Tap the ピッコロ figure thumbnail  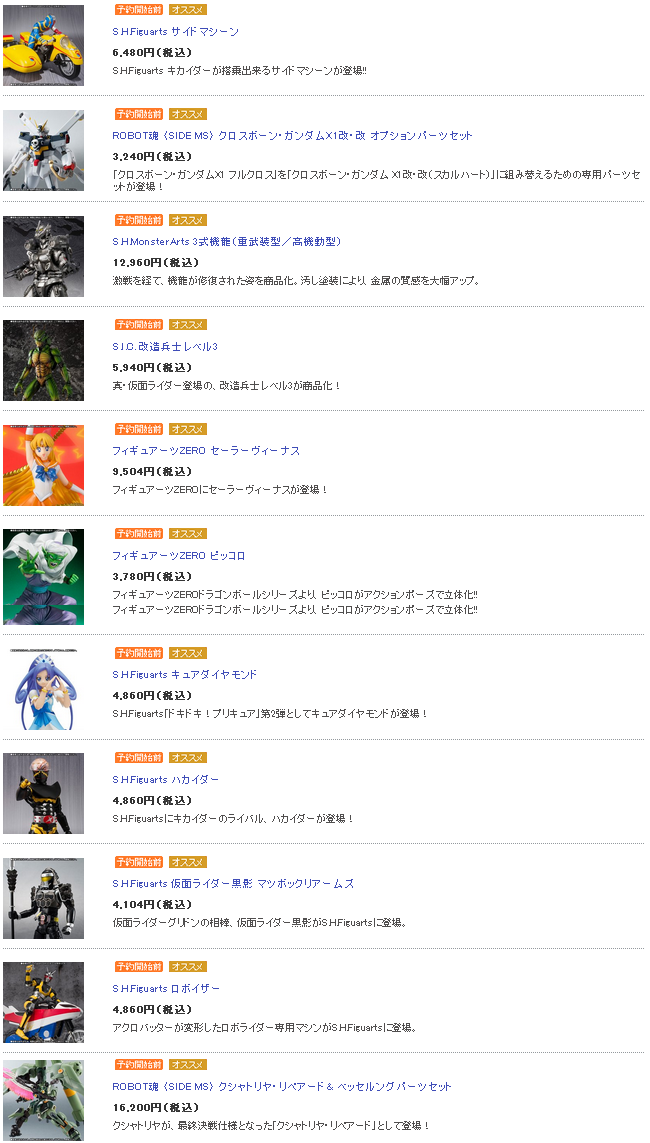(43, 577)
